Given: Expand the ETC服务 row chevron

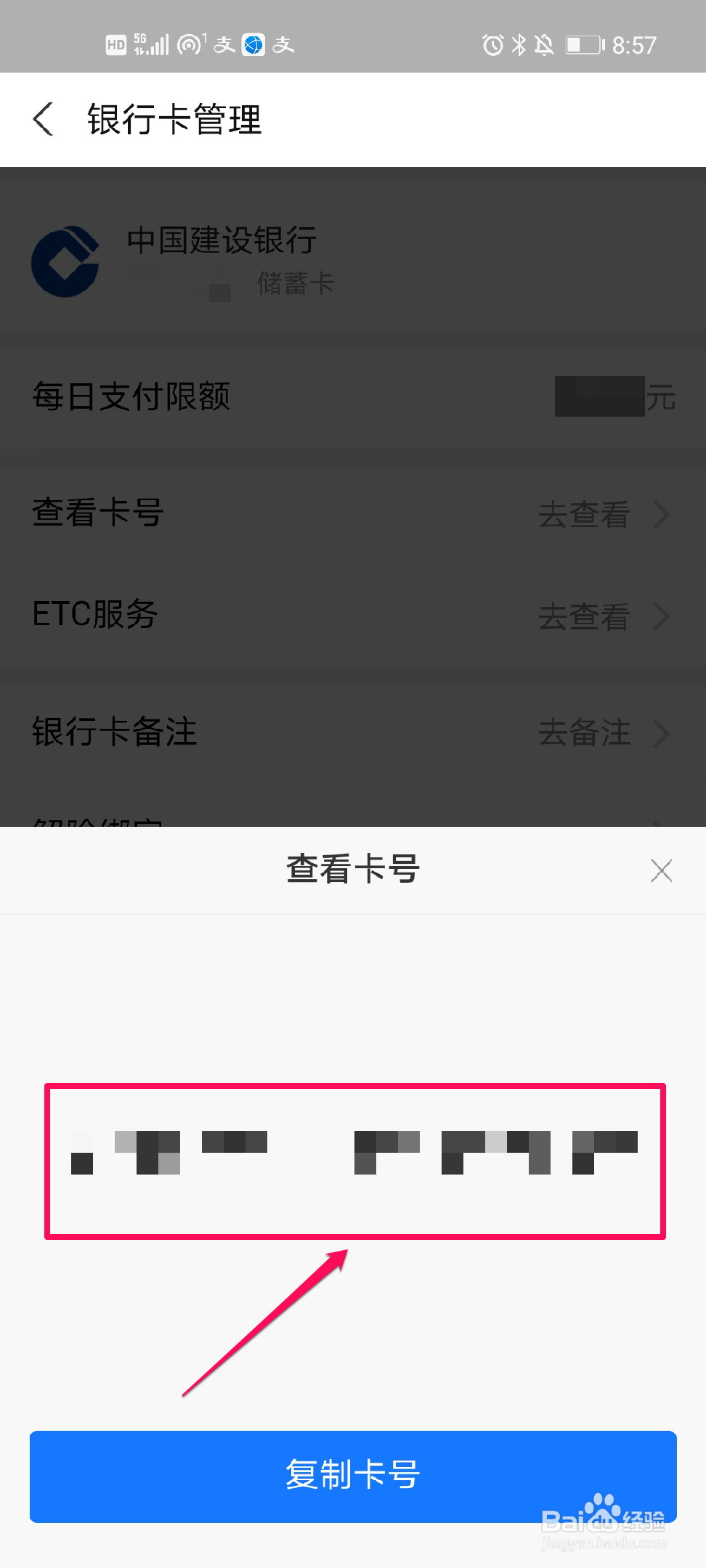Looking at the screenshot, I should [x=662, y=616].
